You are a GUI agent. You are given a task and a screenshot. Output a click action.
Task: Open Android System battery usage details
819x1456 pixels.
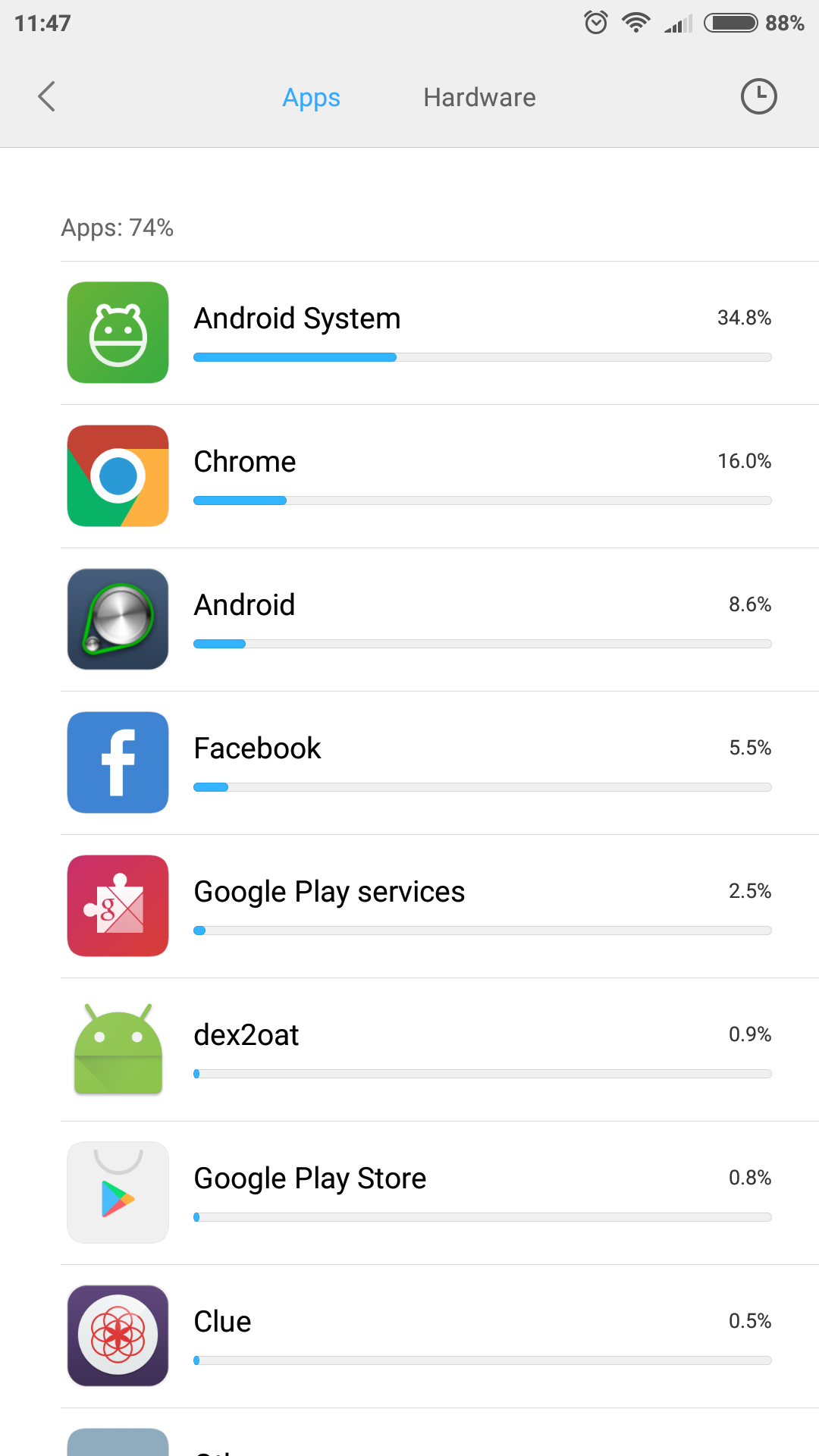coord(440,333)
